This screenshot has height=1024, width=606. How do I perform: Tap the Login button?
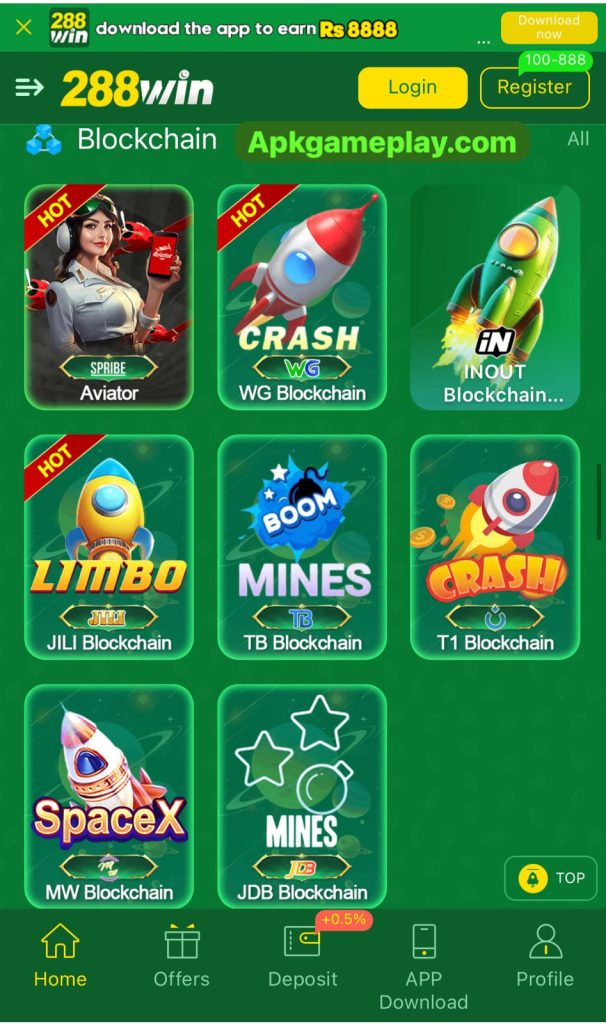pos(412,88)
